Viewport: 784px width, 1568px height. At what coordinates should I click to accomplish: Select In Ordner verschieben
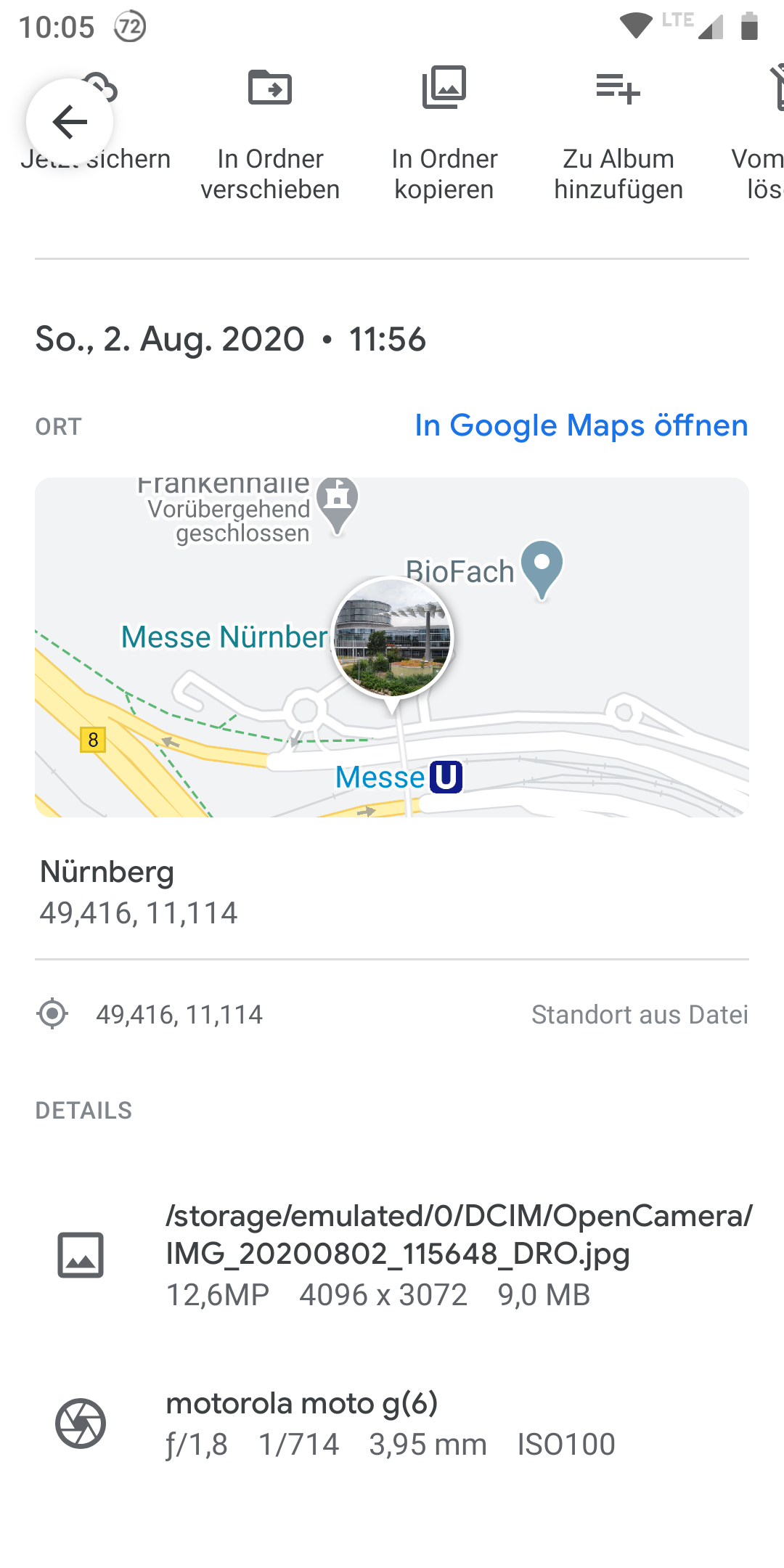click(x=270, y=134)
